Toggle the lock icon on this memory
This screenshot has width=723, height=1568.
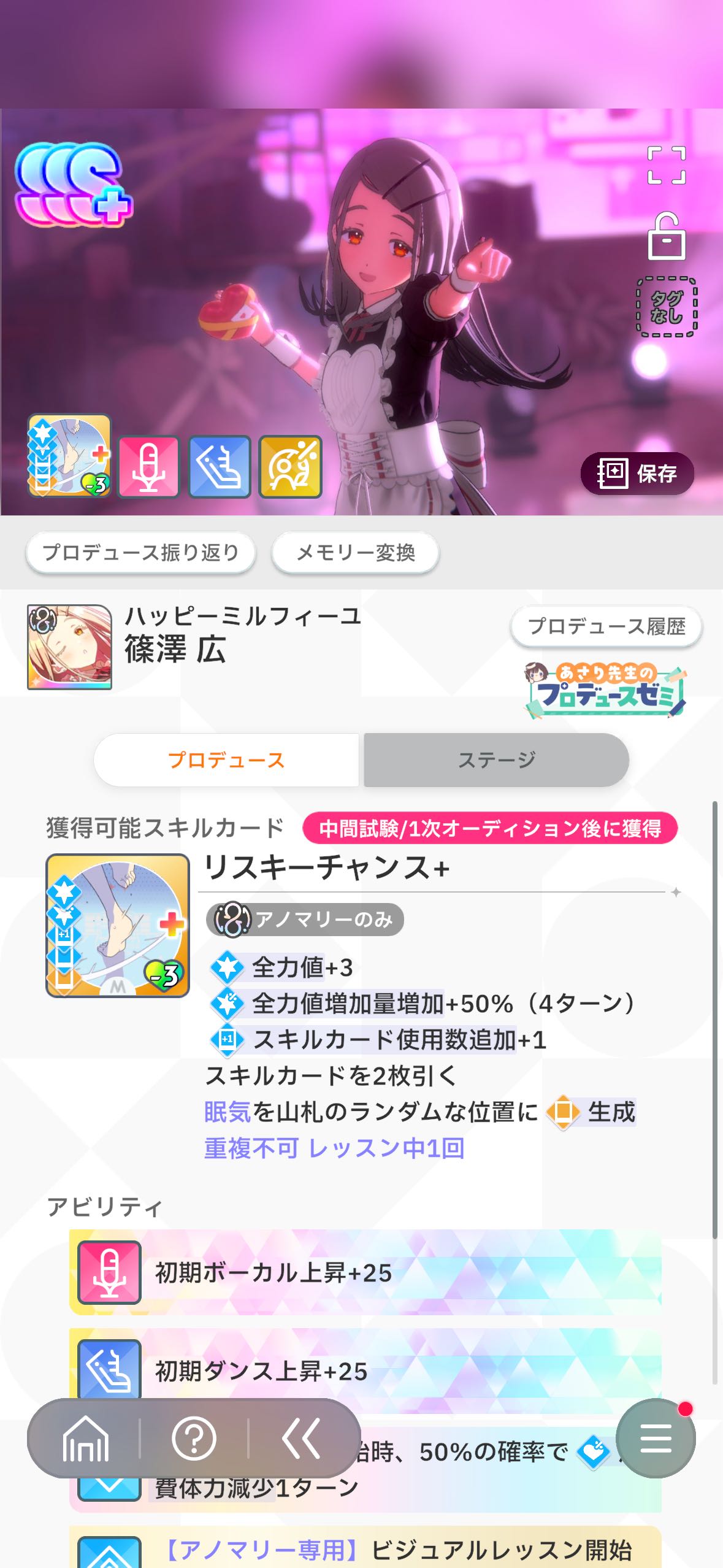(x=666, y=237)
